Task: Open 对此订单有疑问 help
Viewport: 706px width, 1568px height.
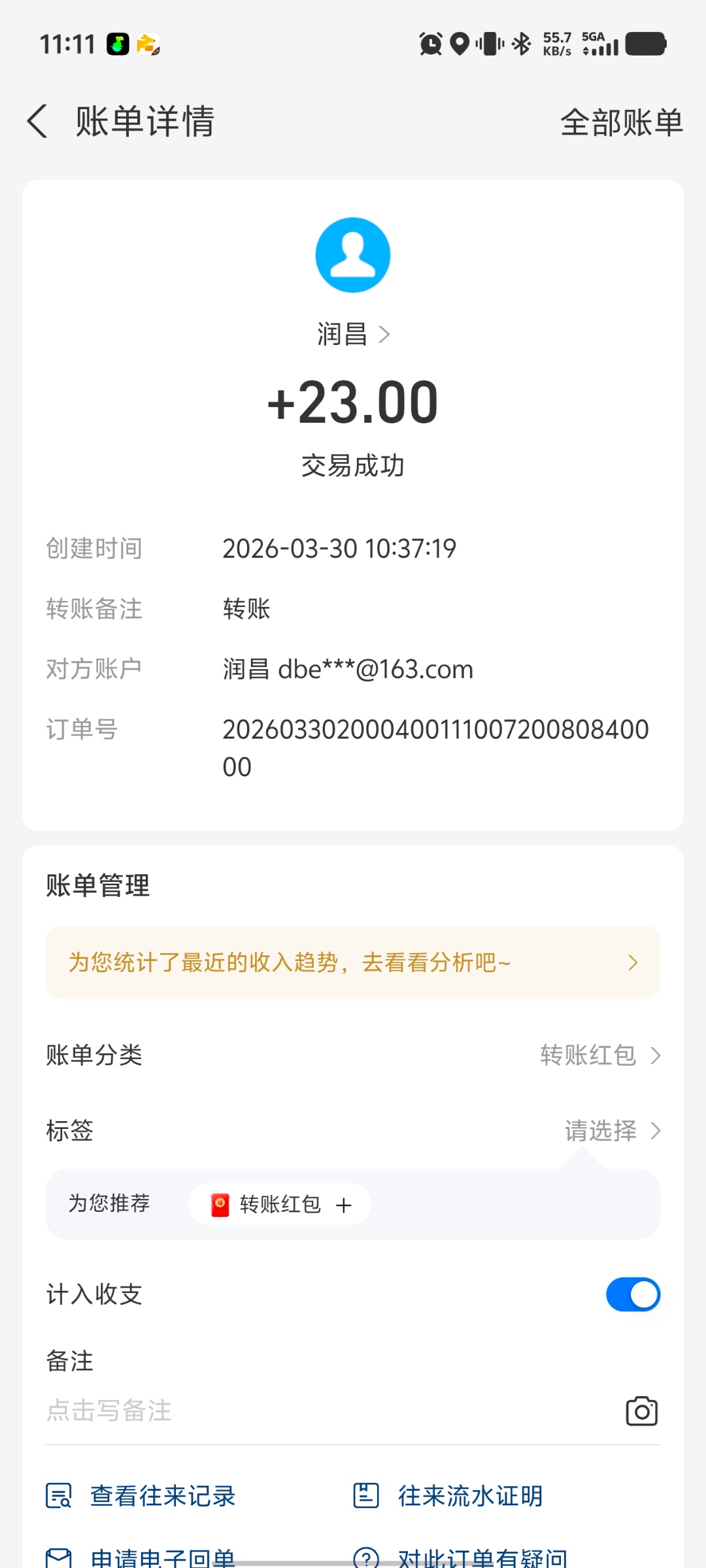Action: [461, 1558]
